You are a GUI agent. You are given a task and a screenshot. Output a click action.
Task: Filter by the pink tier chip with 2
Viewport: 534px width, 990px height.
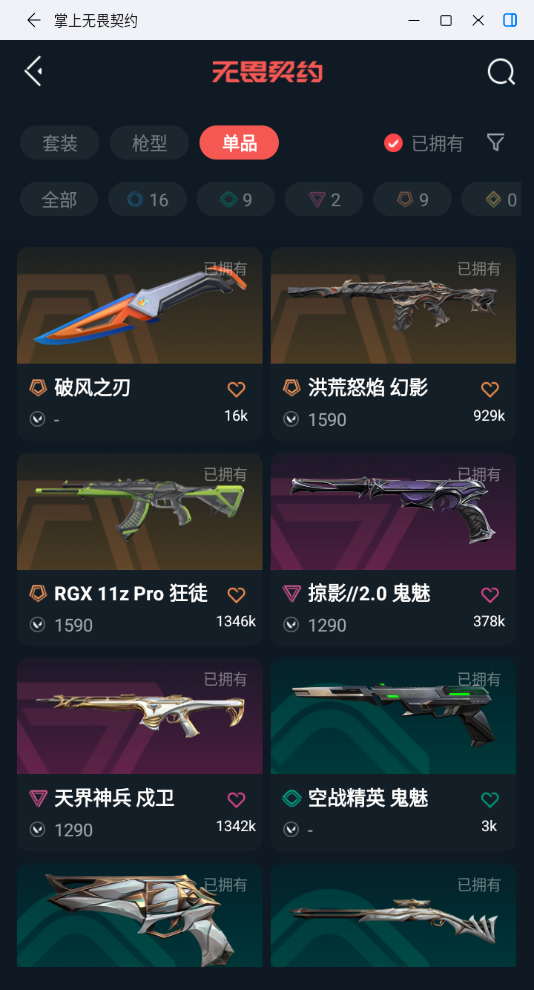(x=324, y=200)
